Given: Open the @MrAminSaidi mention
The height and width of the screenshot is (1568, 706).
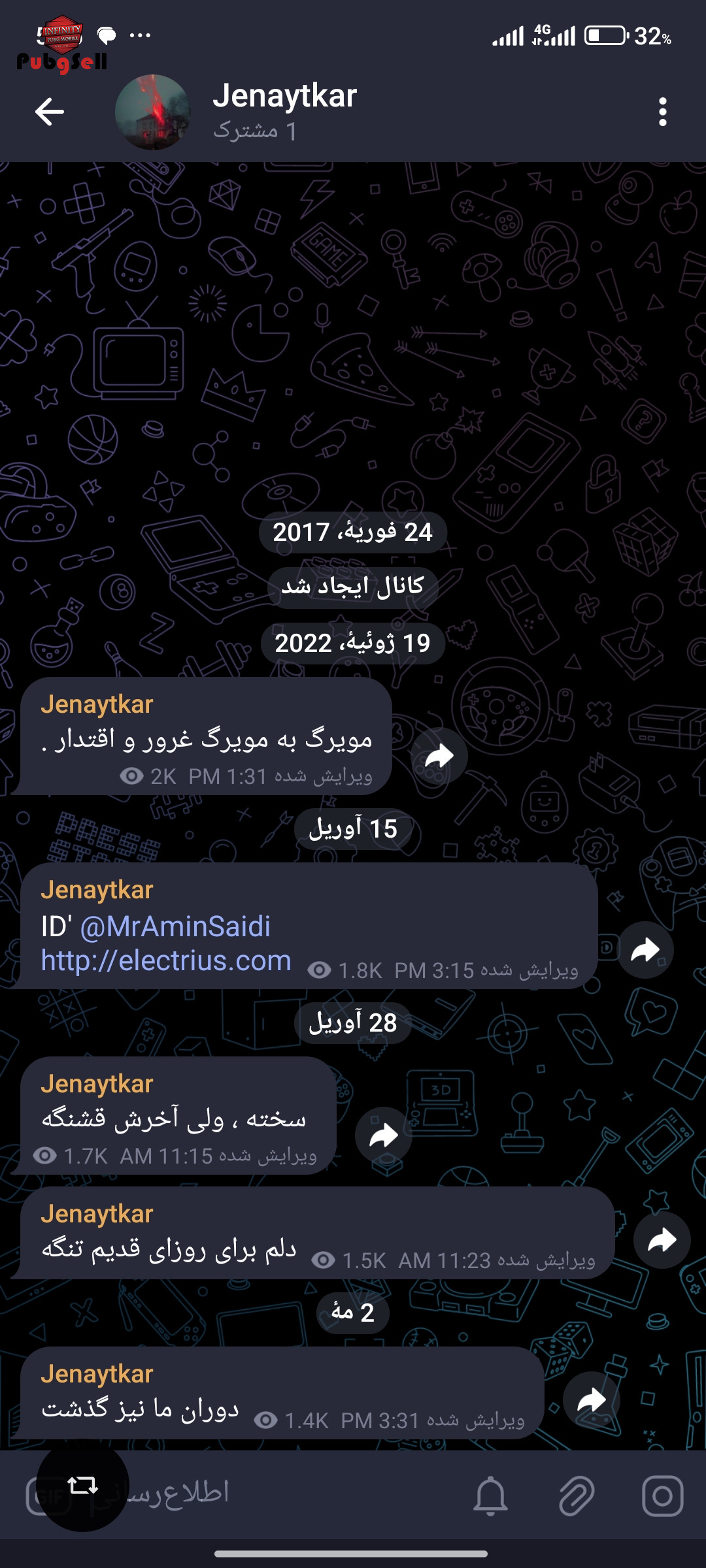Looking at the screenshot, I should click(x=175, y=926).
